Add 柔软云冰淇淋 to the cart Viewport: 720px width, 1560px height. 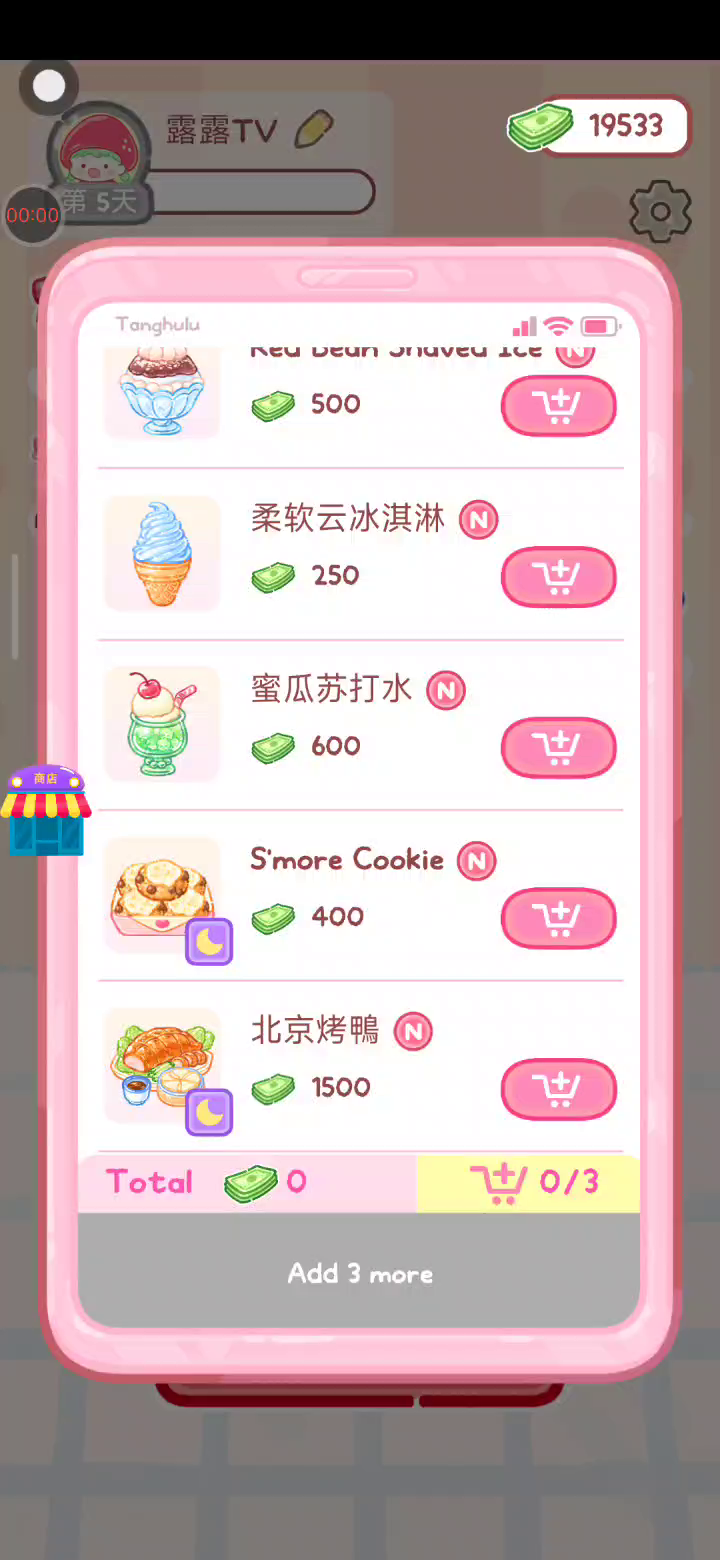(558, 577)
